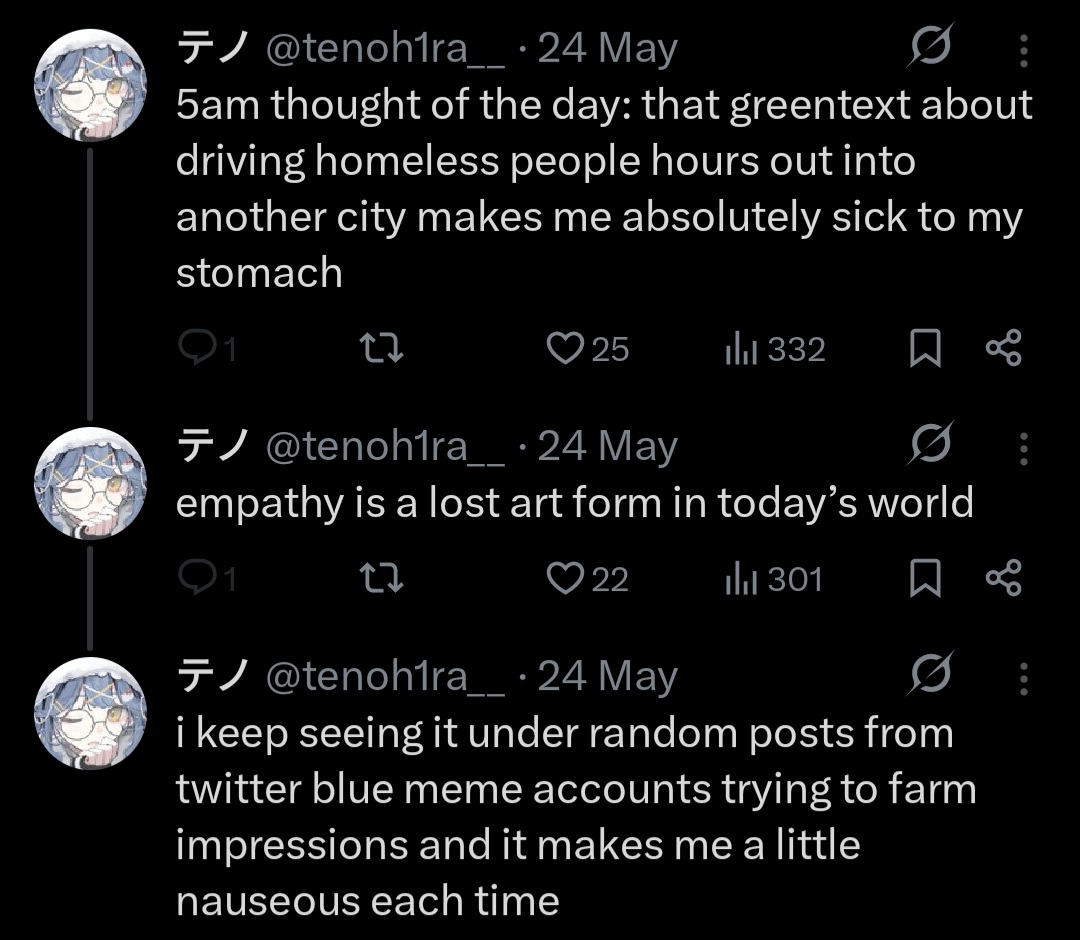Viewport: 1080px width, 940px height.
Task: Open overflow menu on the twitter blue meme tweet
Action: click(x=1023, y=678)
